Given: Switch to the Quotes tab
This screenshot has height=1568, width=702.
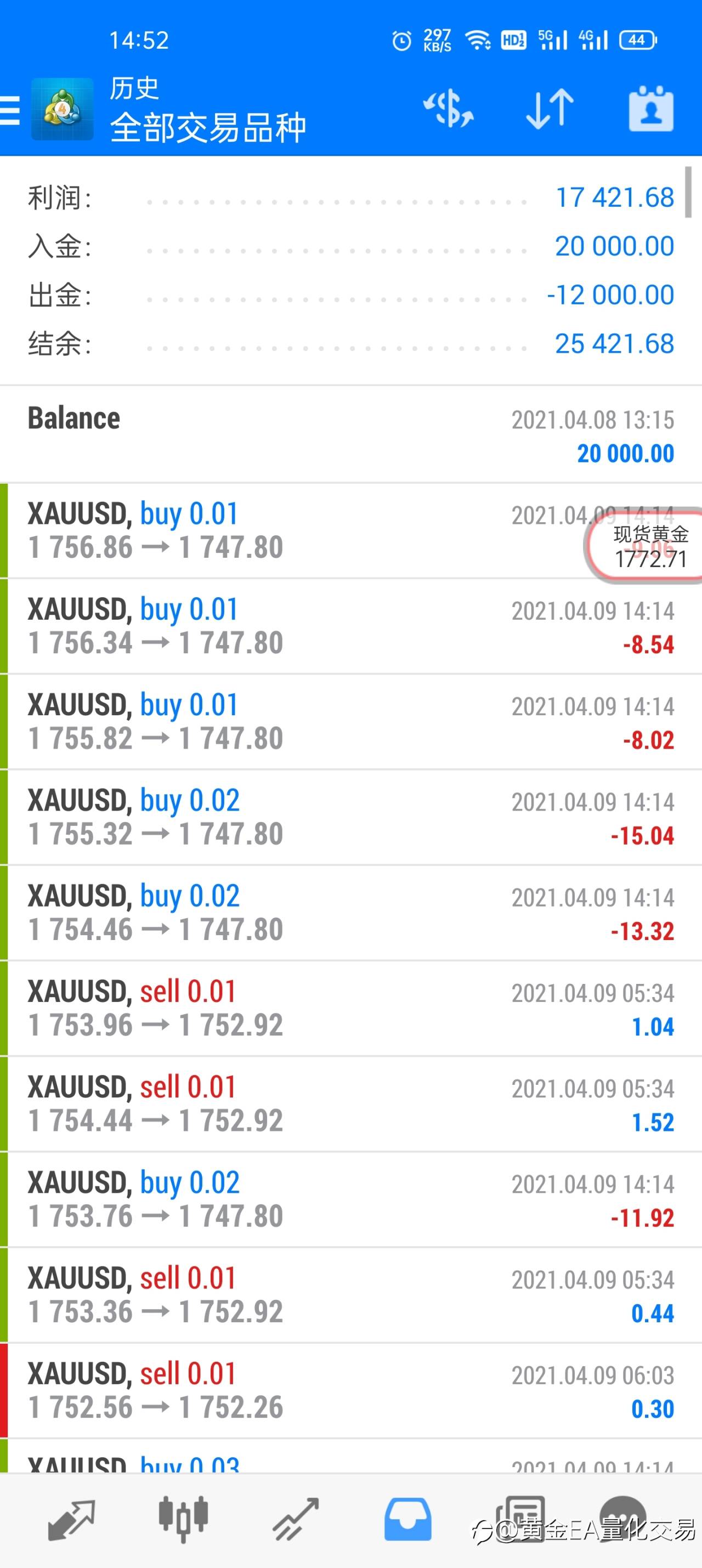Looking at the screenshot, I should (x=71, y=1520).
